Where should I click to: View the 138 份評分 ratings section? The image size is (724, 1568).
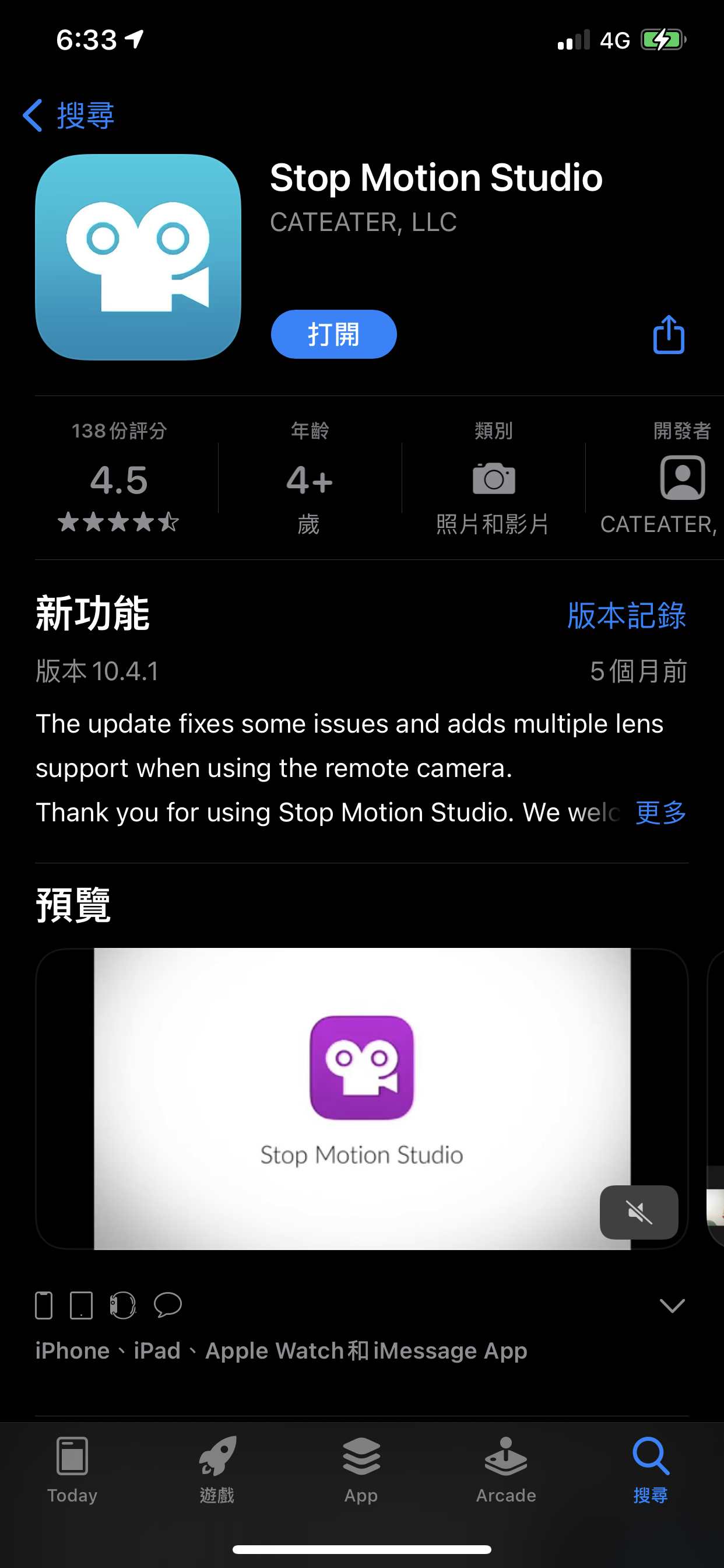click(120, 478)
